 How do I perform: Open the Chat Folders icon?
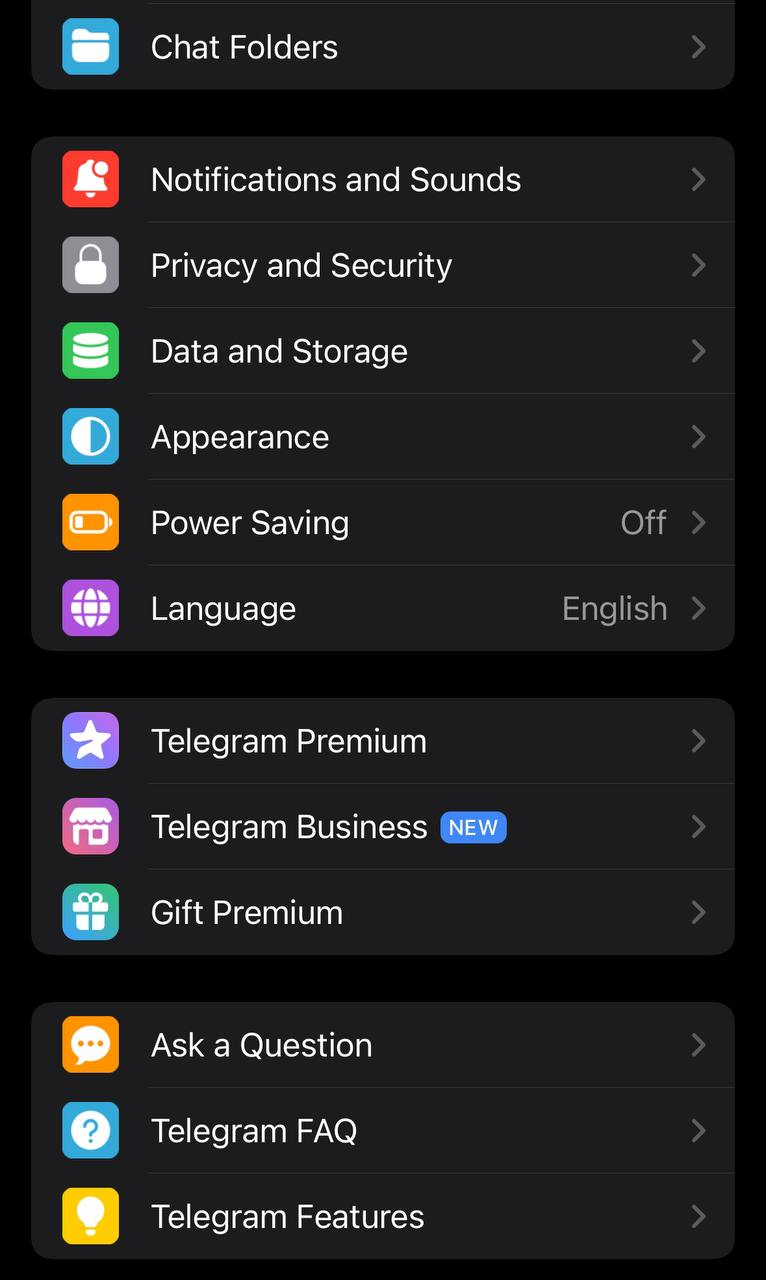(89, 46)
